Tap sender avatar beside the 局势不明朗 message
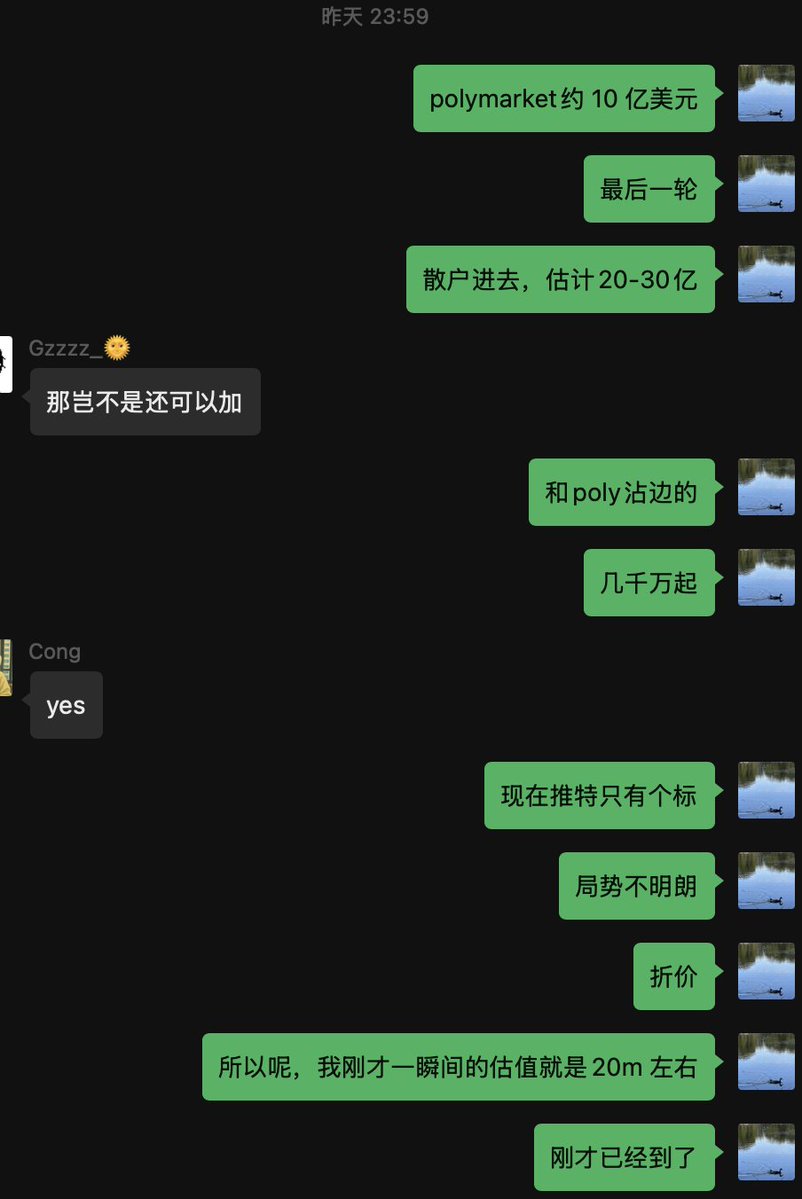Screen dimensions: 802x1199 (x=766, y=881)
